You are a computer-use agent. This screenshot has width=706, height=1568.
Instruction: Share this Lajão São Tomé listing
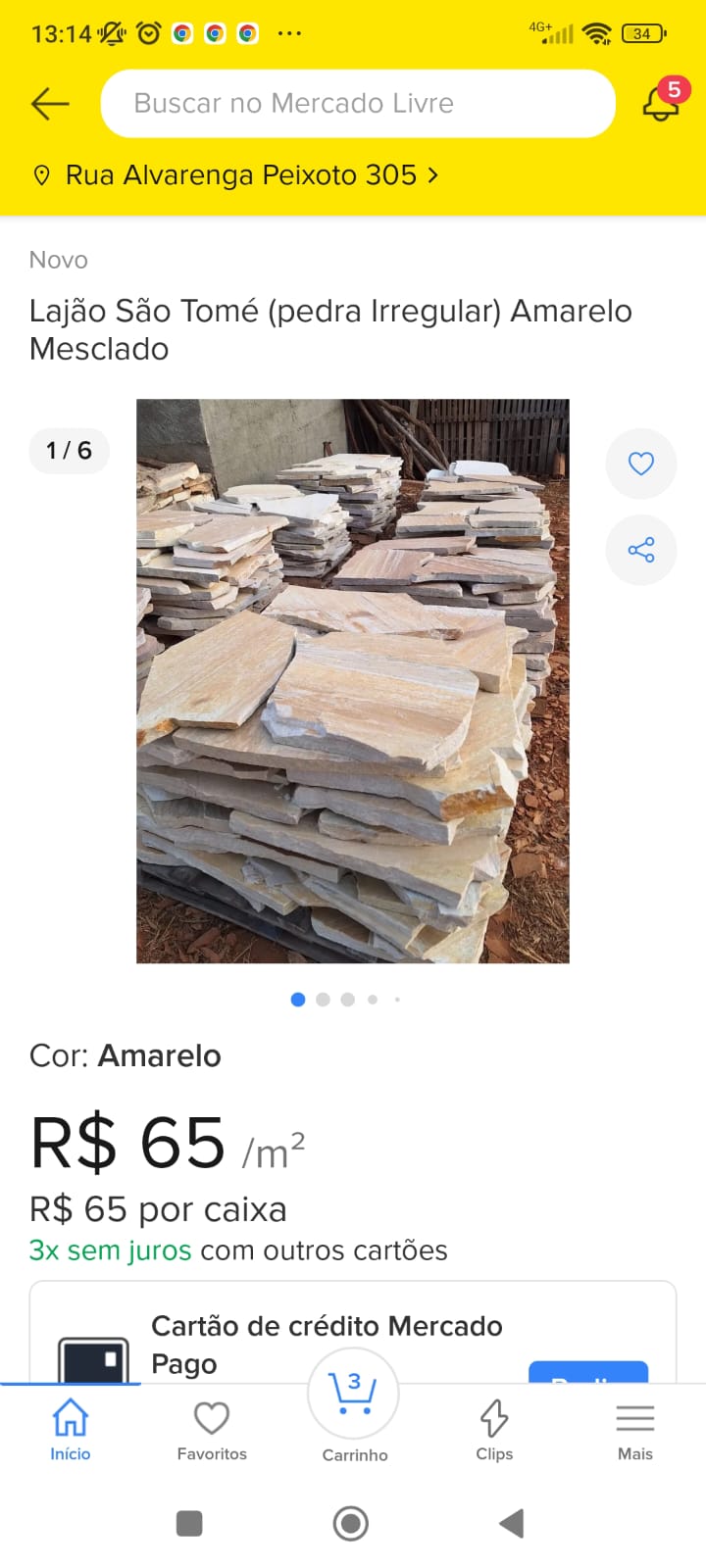coord(641,550)
